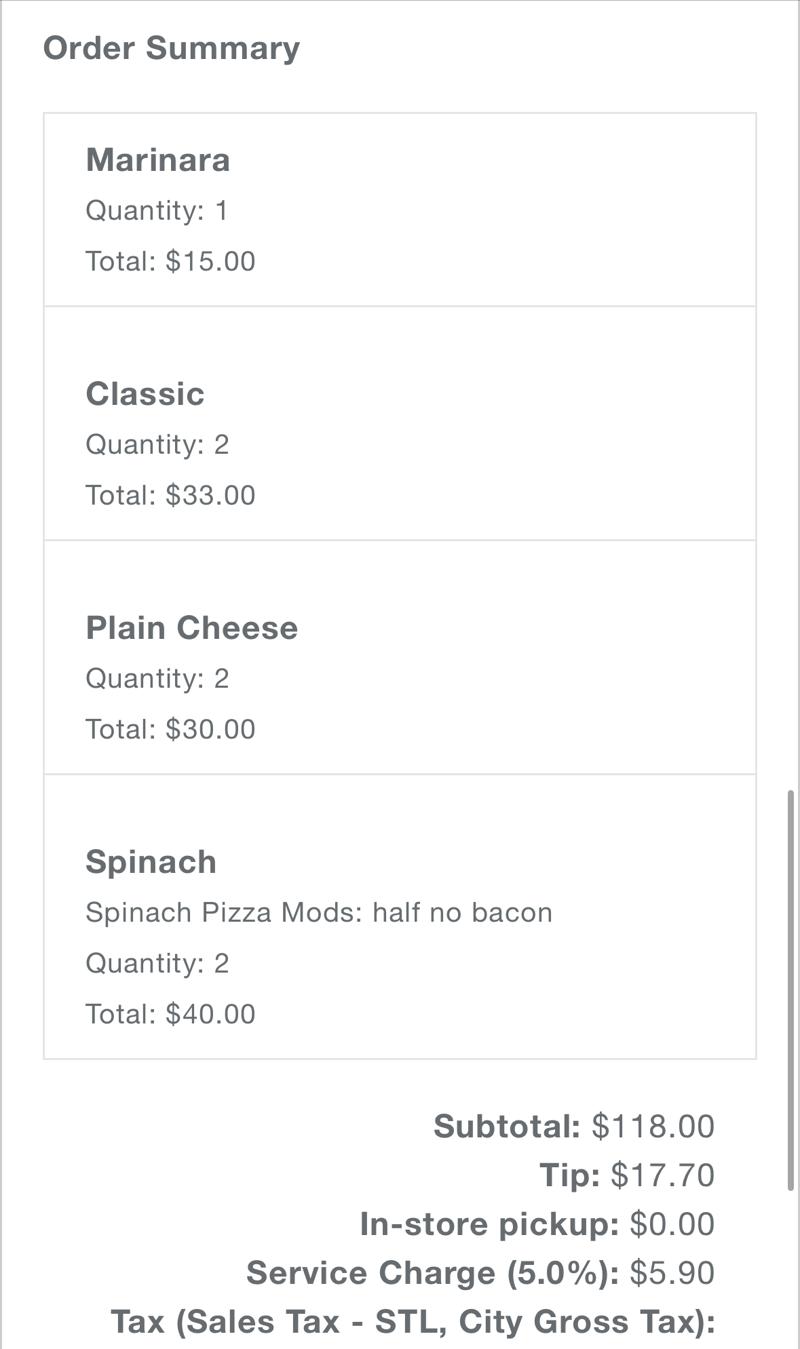The height and width of the screenshot is (1349, 800).
Task: Click the Spinach Pizza Mods description text
Action: click(x=319, y=912)
